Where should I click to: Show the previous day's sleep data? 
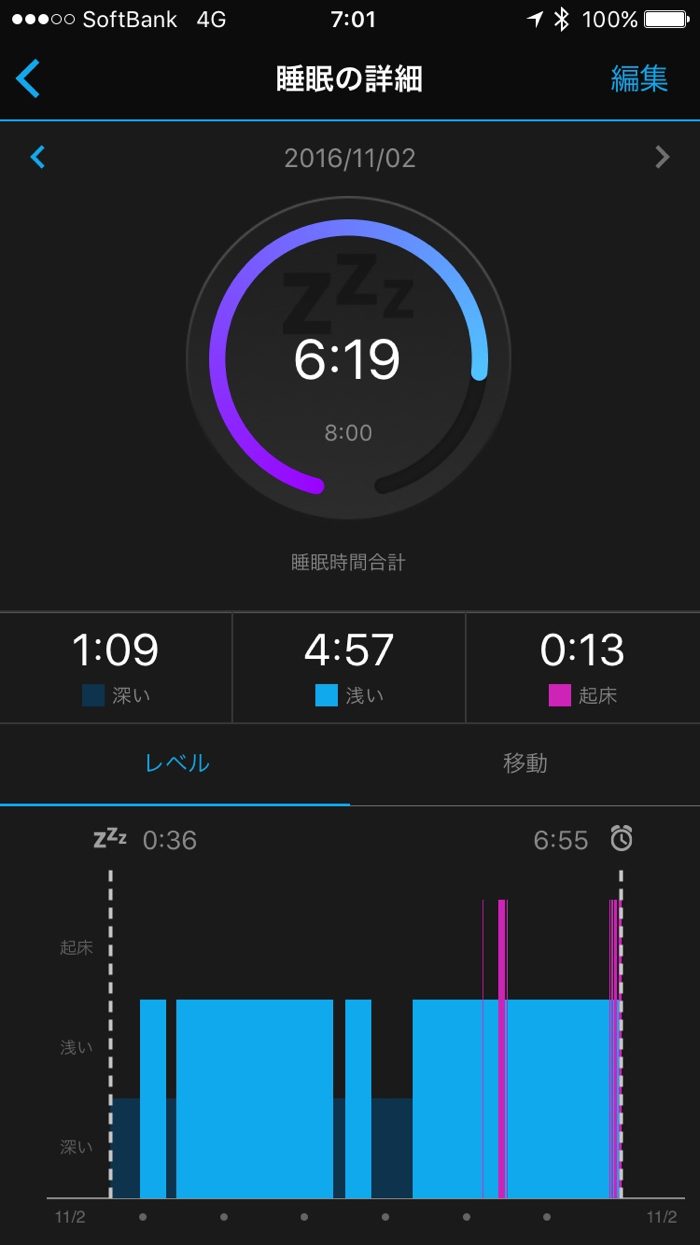point(38,157)
